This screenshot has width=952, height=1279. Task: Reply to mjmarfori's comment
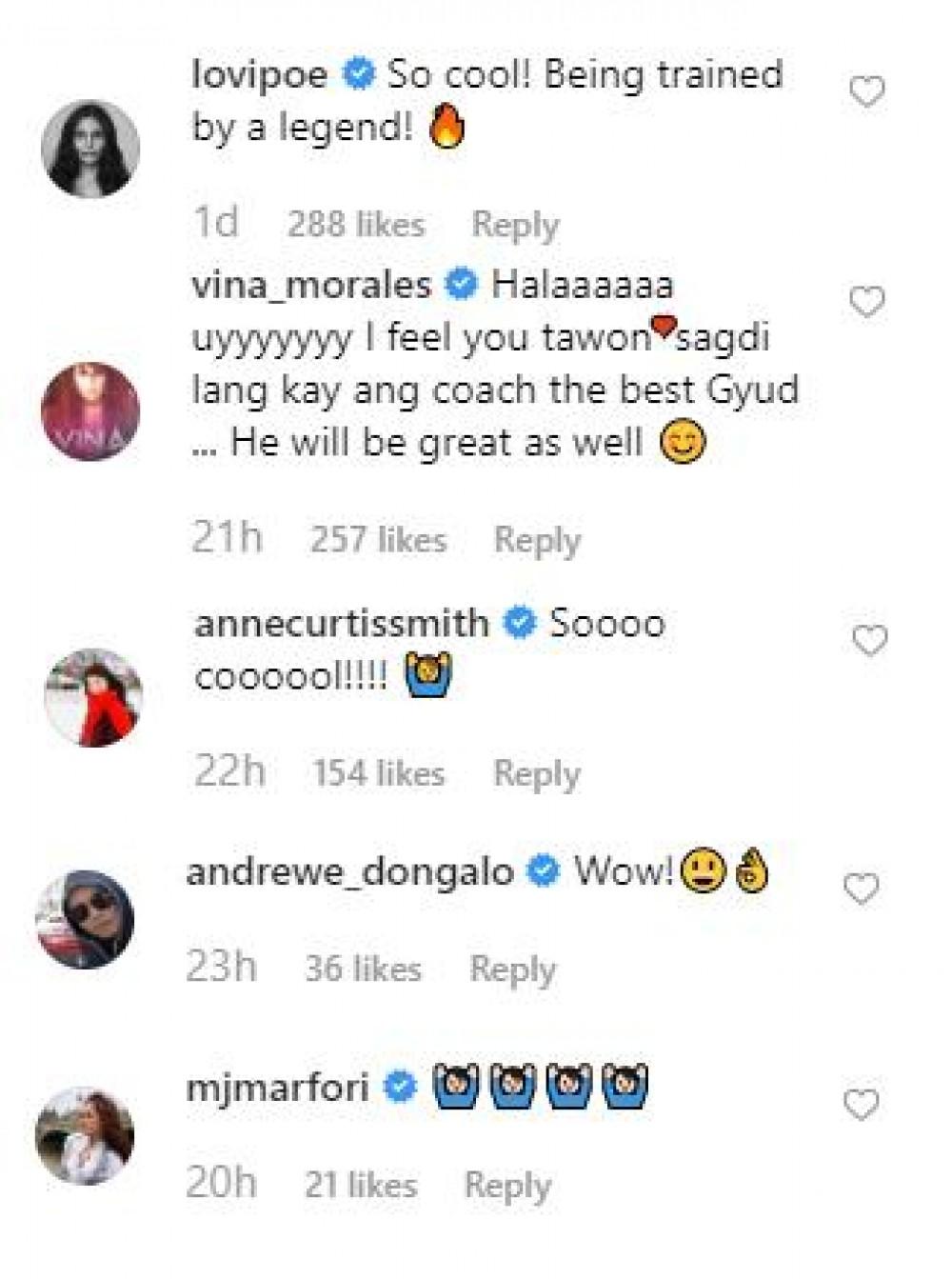pyautogui.click(x=507, y=1186)
